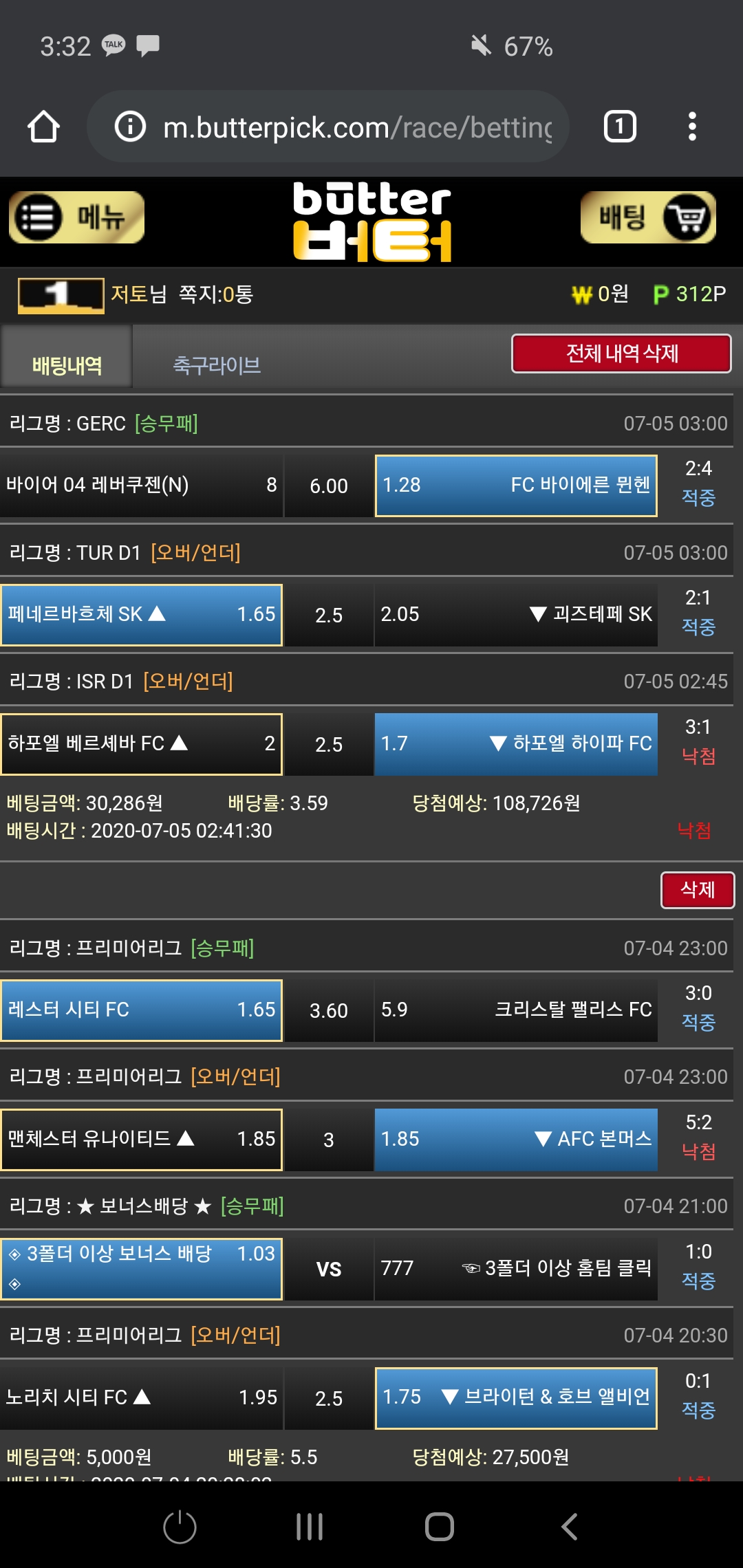Check 쪽지 messages
Viewport: 743px width, 1568px height.
point(215,294)
